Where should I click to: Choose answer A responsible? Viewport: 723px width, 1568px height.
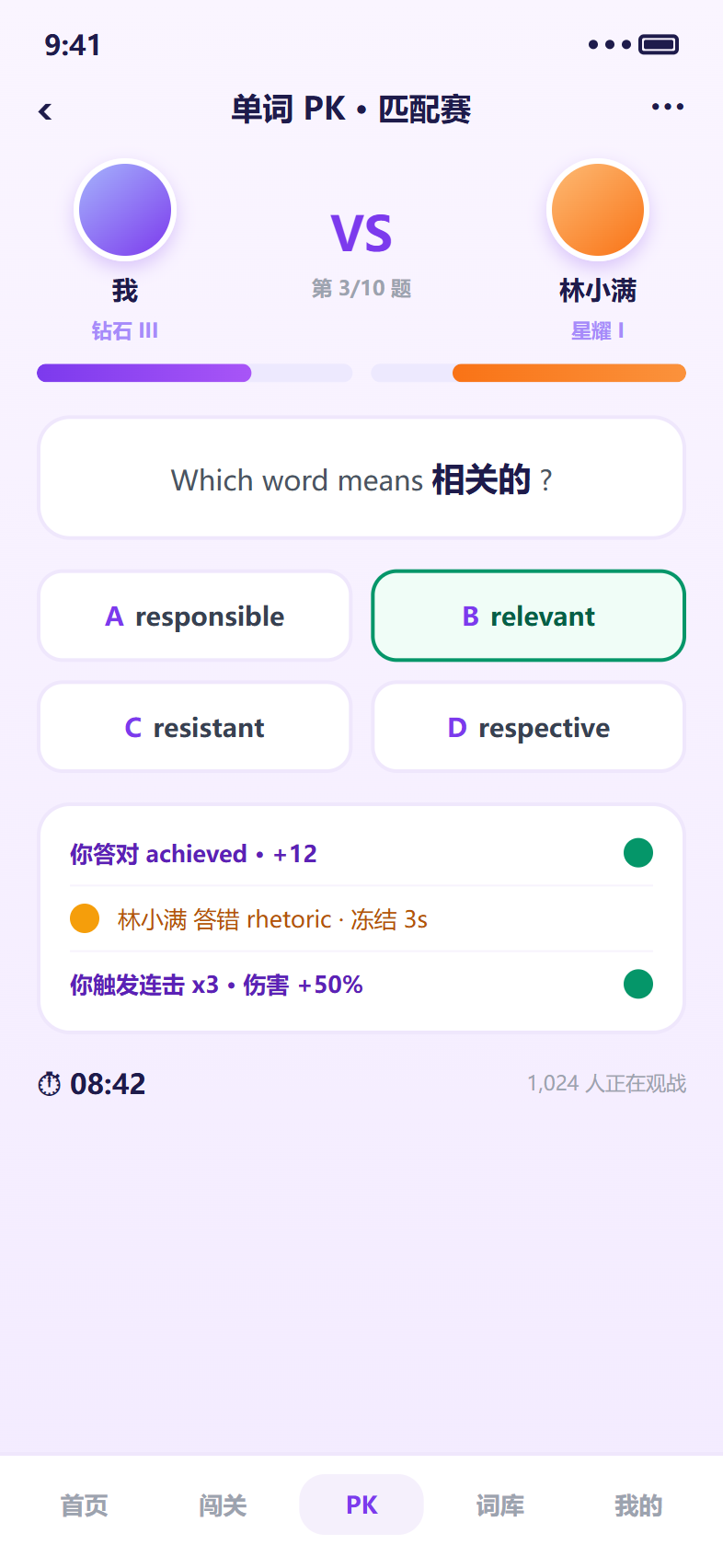tap(195, 616)
